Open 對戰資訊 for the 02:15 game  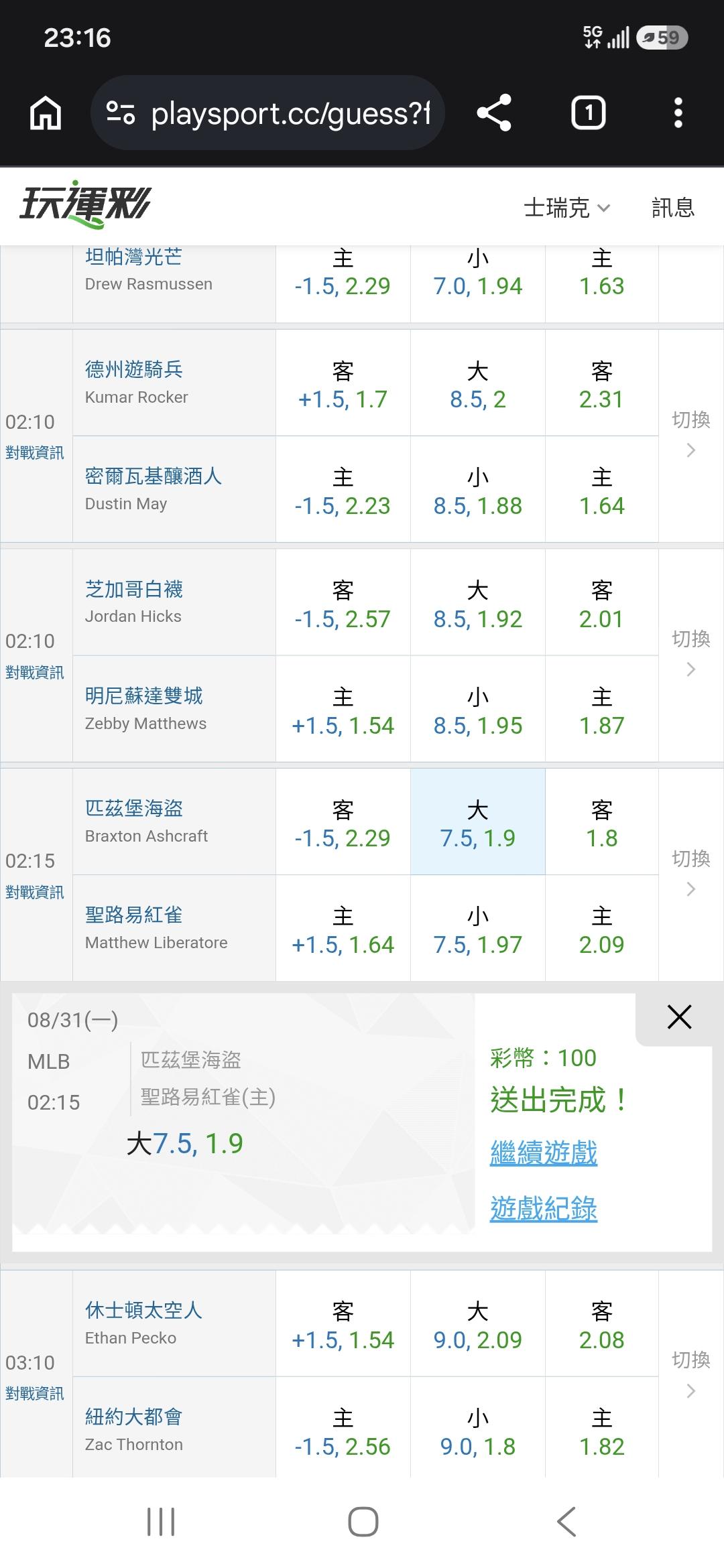coord(35,893)
